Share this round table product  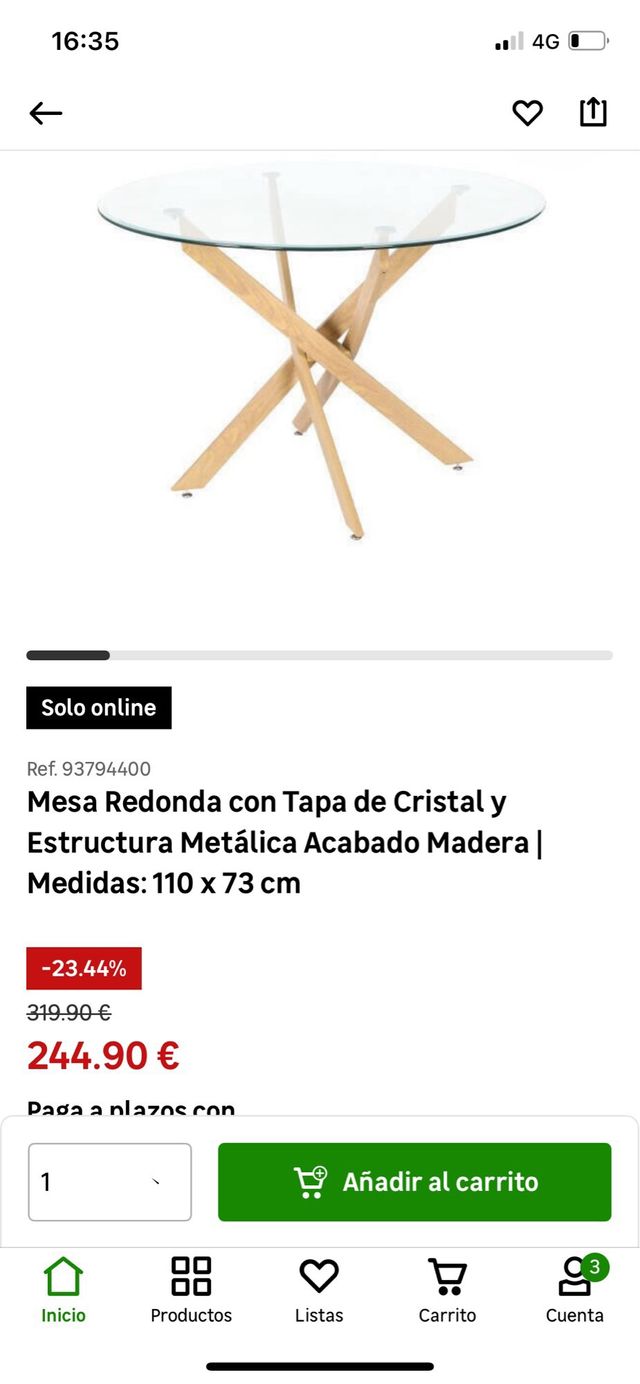593,112
